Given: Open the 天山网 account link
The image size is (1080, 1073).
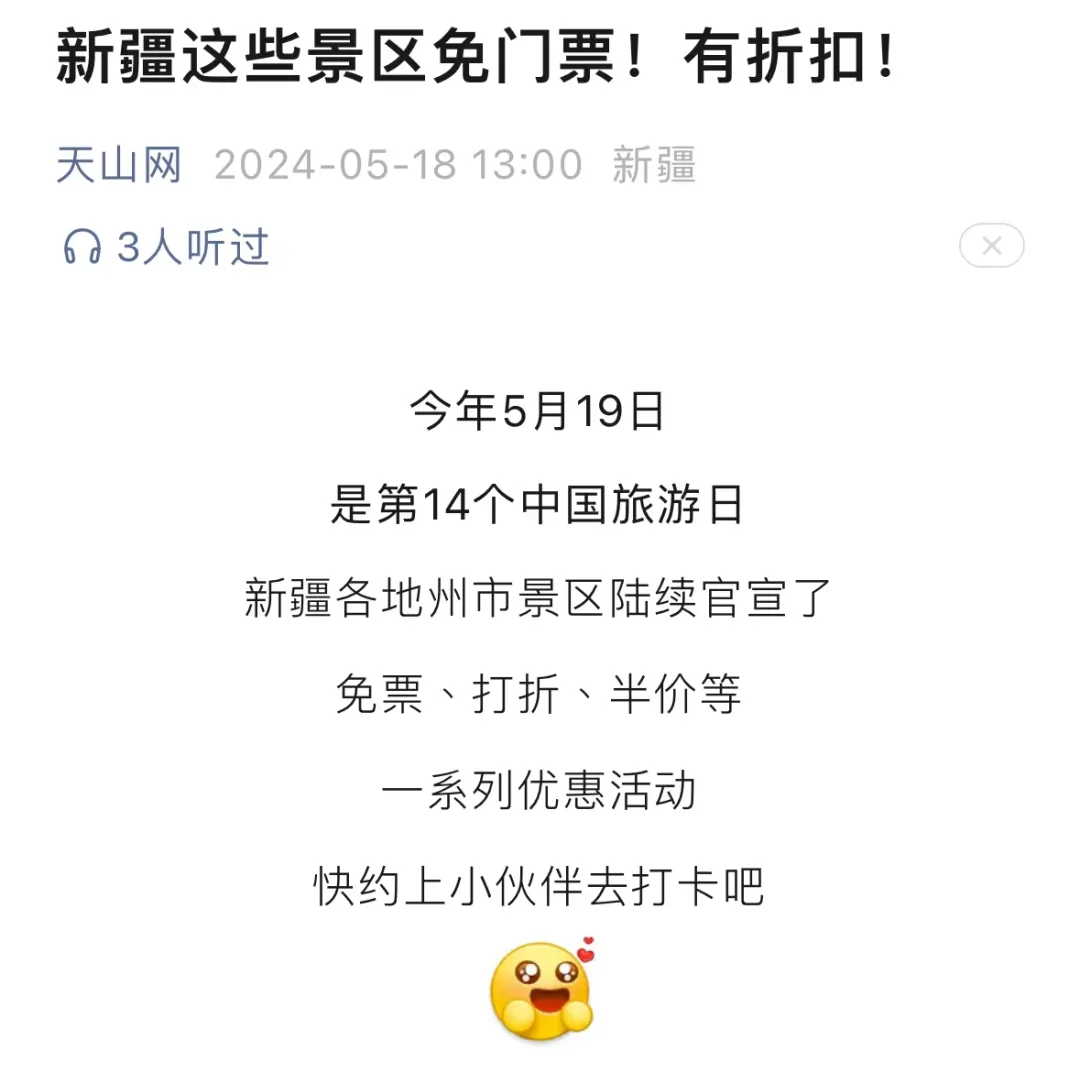Looking at the screenshot, I should [119, 165].
